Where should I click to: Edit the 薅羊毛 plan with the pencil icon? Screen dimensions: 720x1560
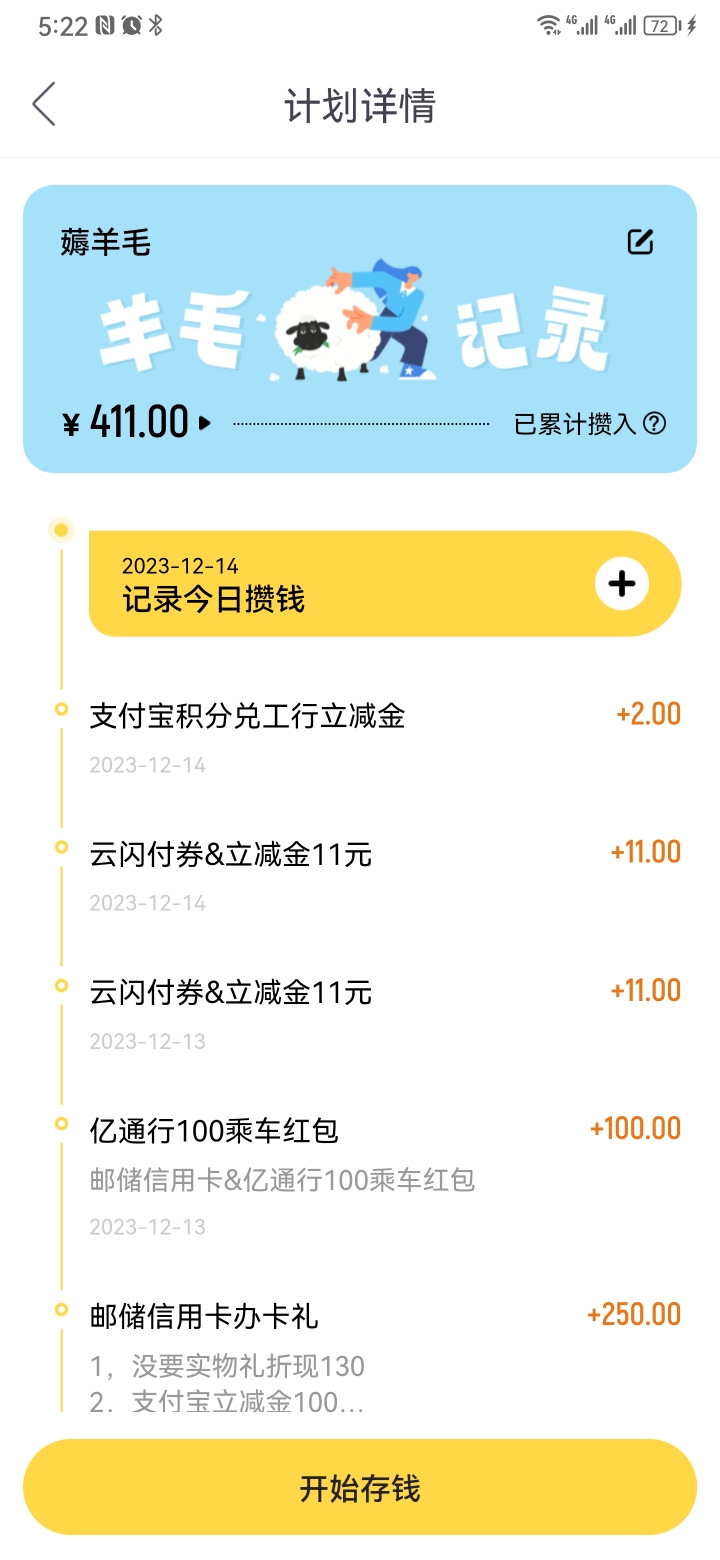point(640,241)
